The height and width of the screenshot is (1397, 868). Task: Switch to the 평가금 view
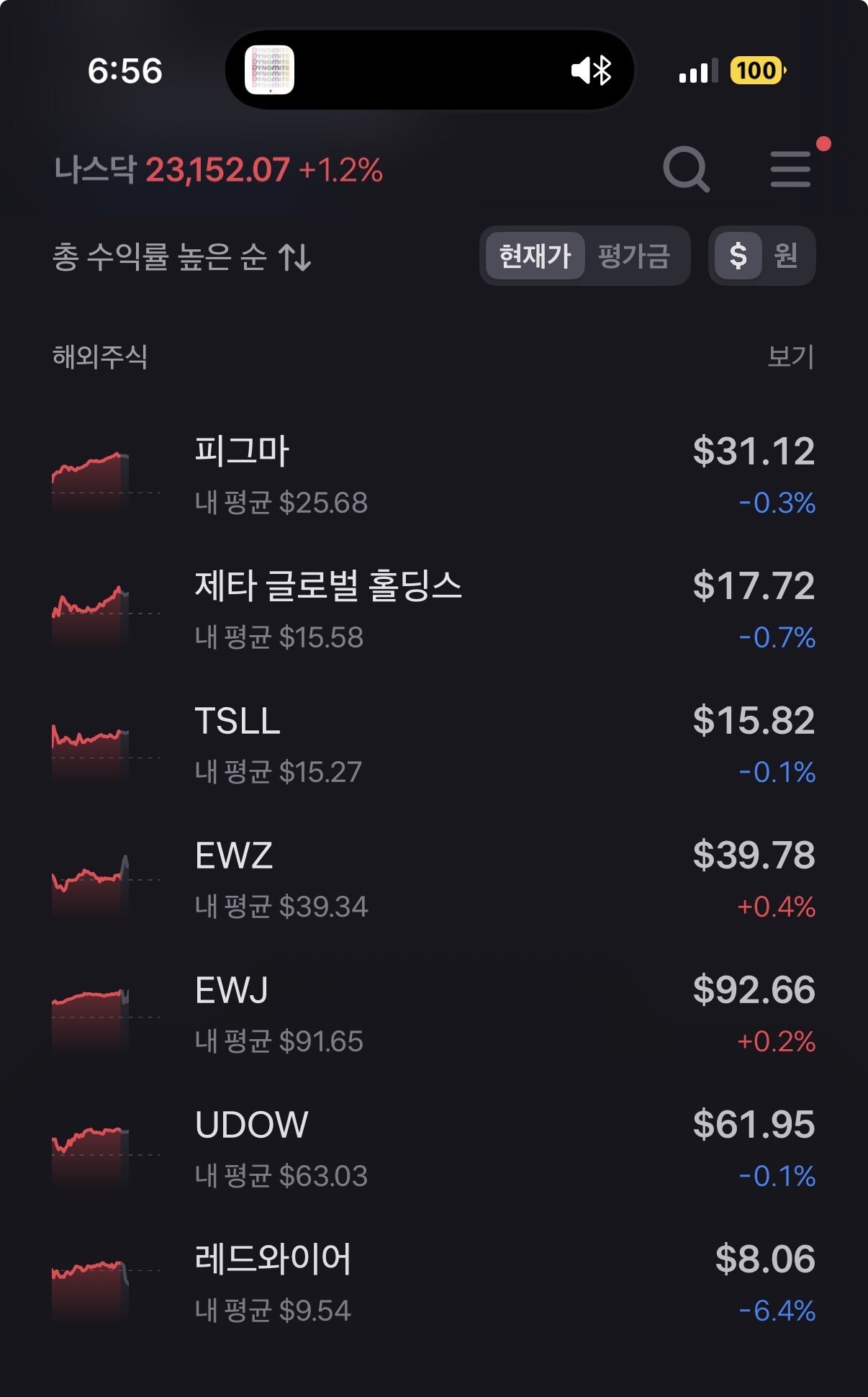point(634,256)
